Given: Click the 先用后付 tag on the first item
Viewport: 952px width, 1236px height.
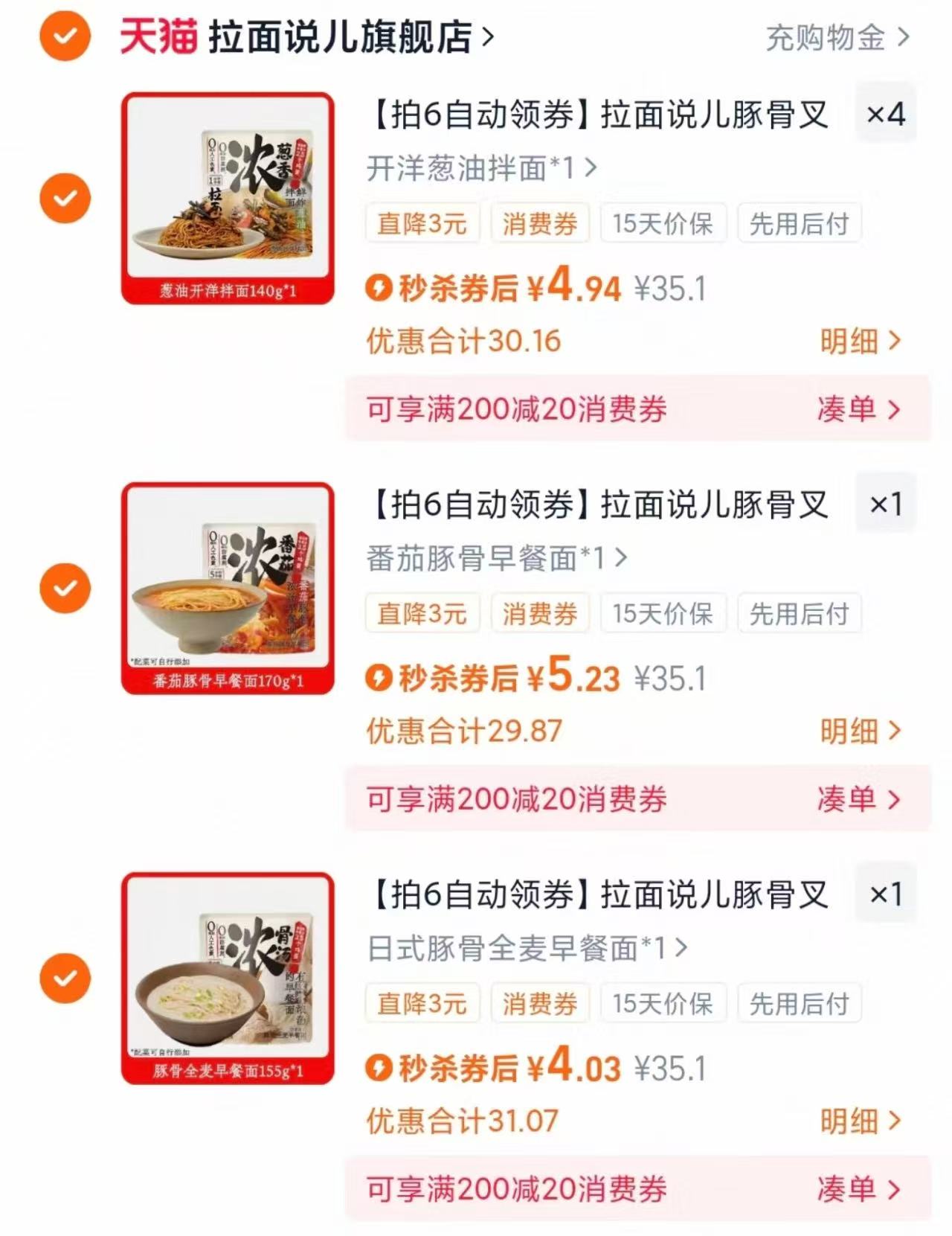Looking at the screenshot, I should click(798, 222).
